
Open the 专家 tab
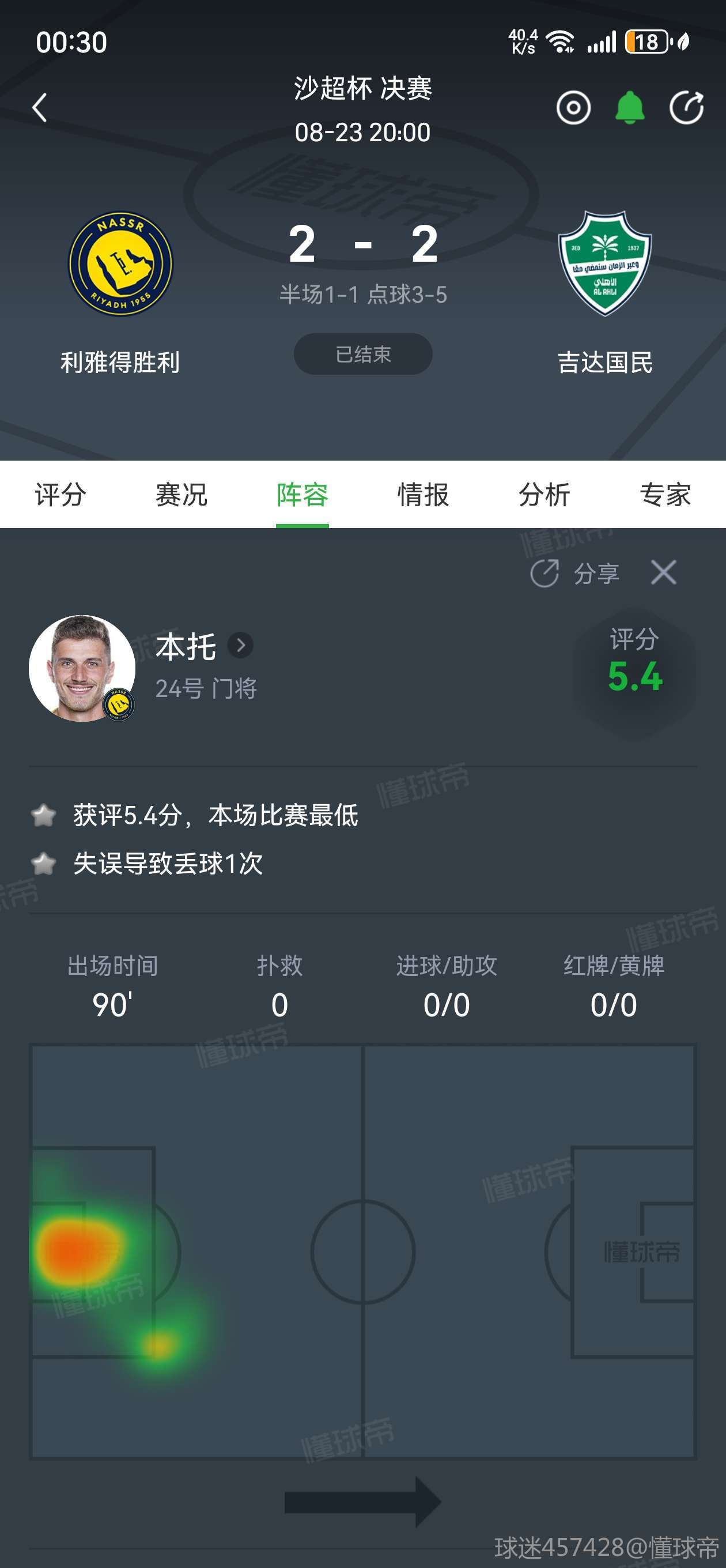pos(664,494)
